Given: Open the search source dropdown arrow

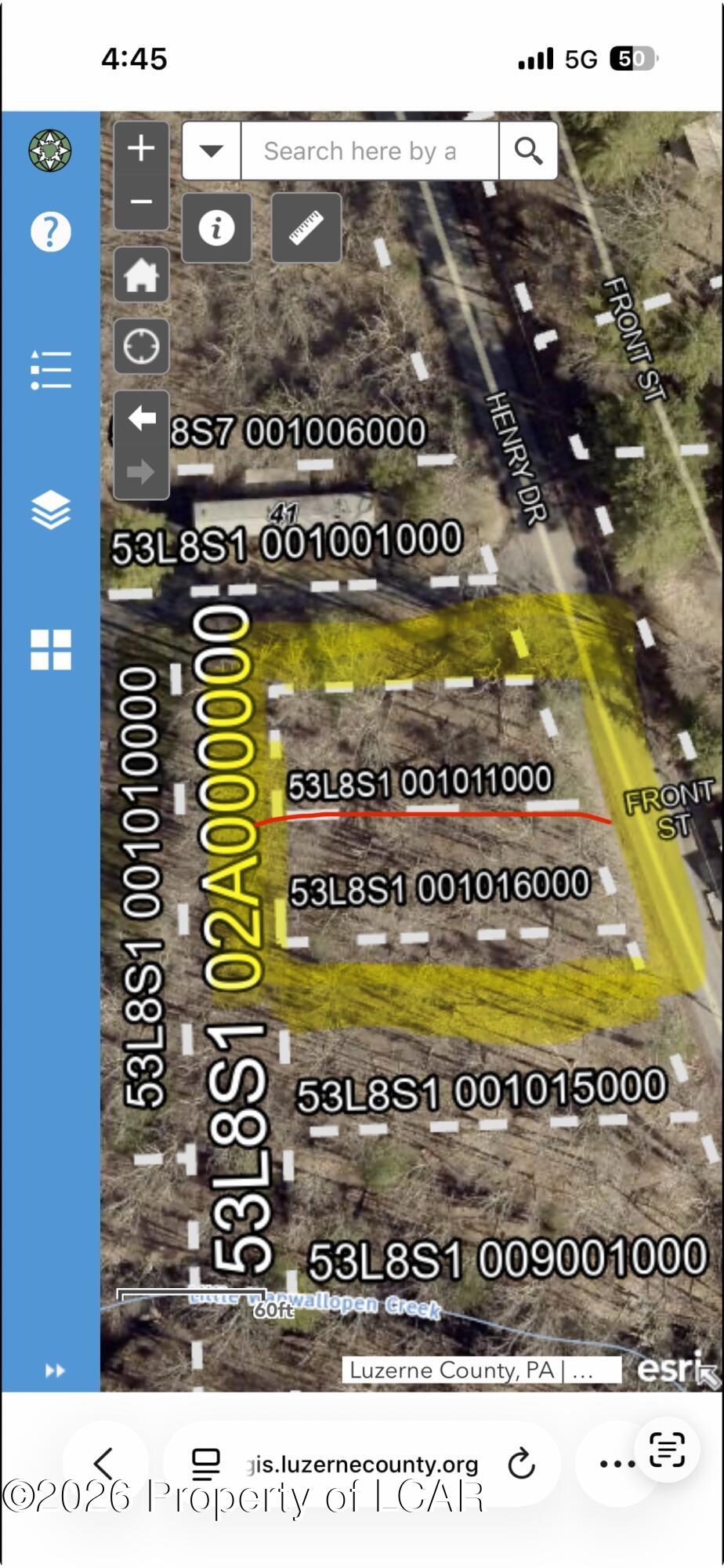Looking at the screenshot, I should (x=212, y=151).
